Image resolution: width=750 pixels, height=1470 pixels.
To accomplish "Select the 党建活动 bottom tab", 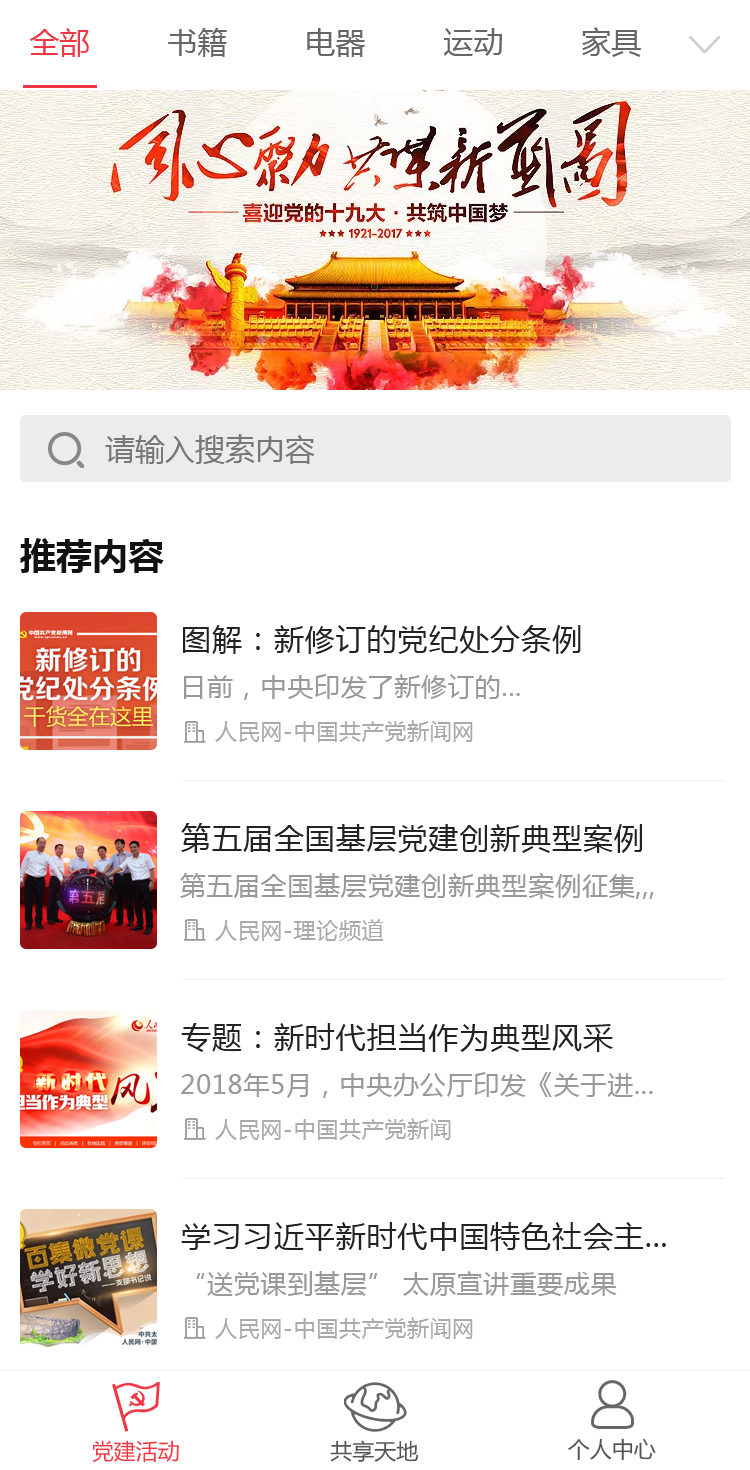I will (x=136, y=1421).
